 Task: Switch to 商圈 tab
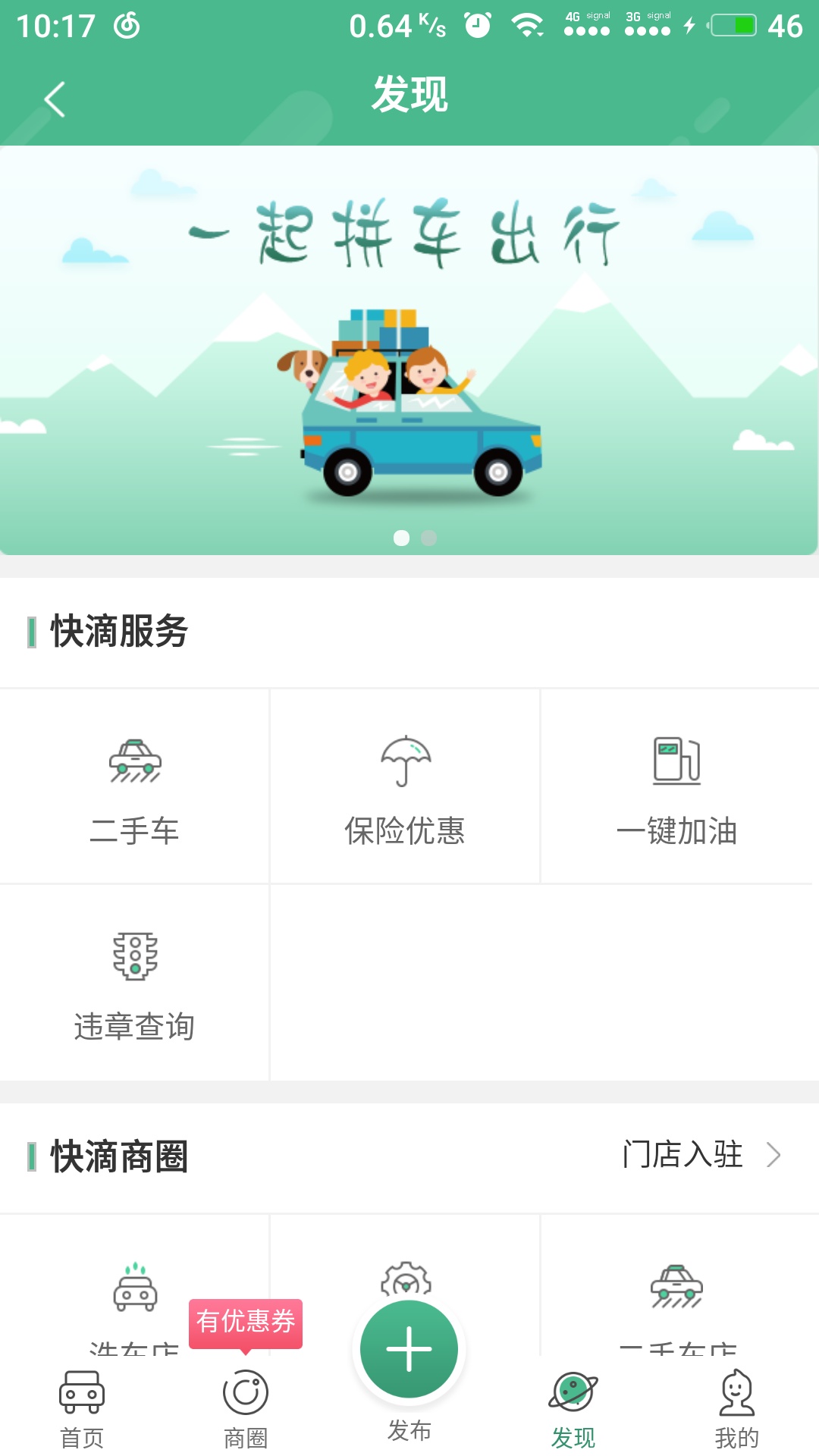pos(246,1408)
